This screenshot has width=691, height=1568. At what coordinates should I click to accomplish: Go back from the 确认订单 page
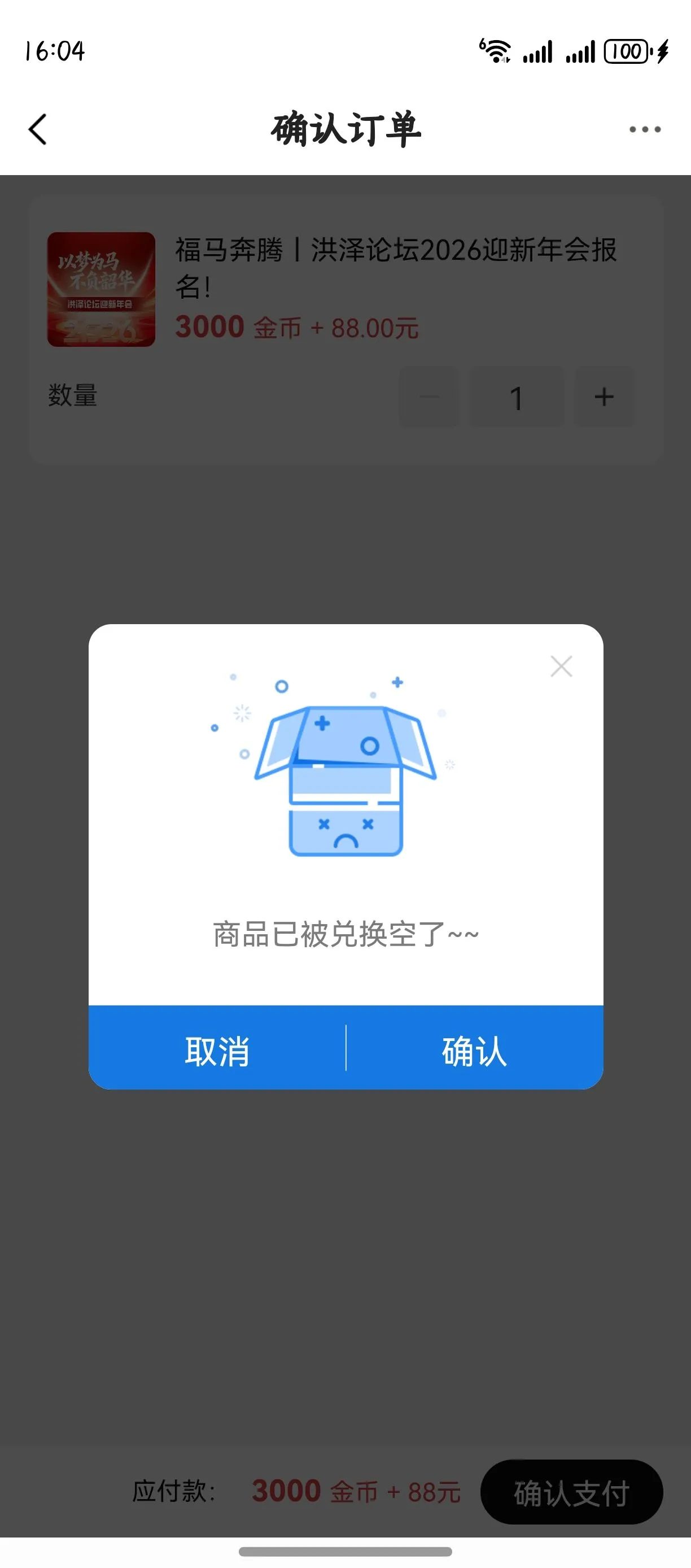point(38,130)
